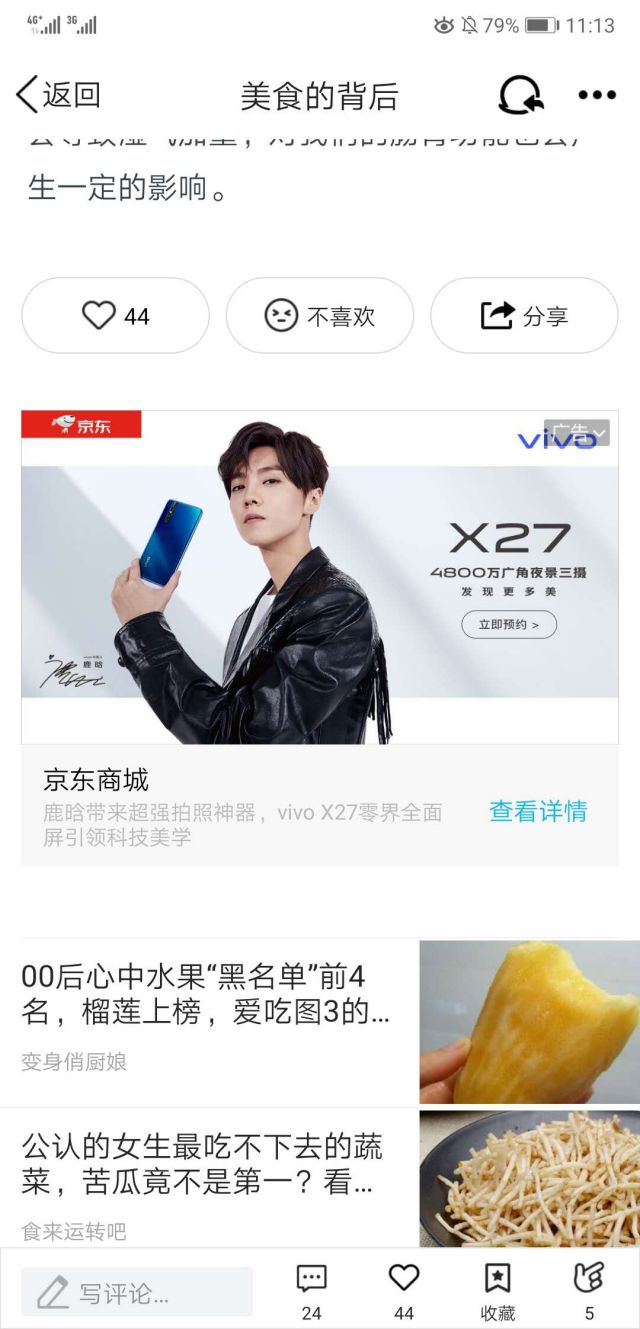Tap the bottom bar icon showing 5
The width and height of the screenshot is (640, 1329).
[589, 1290]
